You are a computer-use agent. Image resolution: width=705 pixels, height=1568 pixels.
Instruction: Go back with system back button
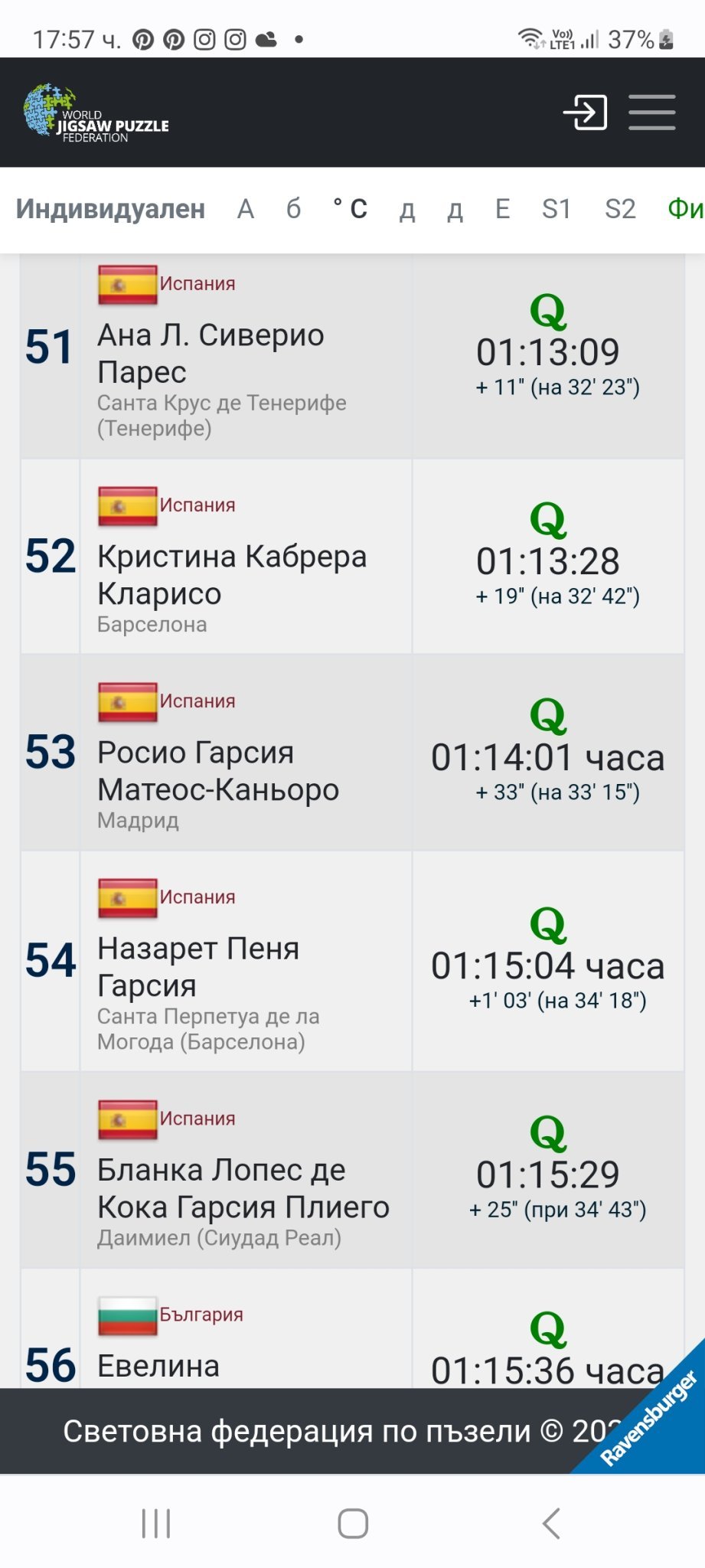point(550,1523)
